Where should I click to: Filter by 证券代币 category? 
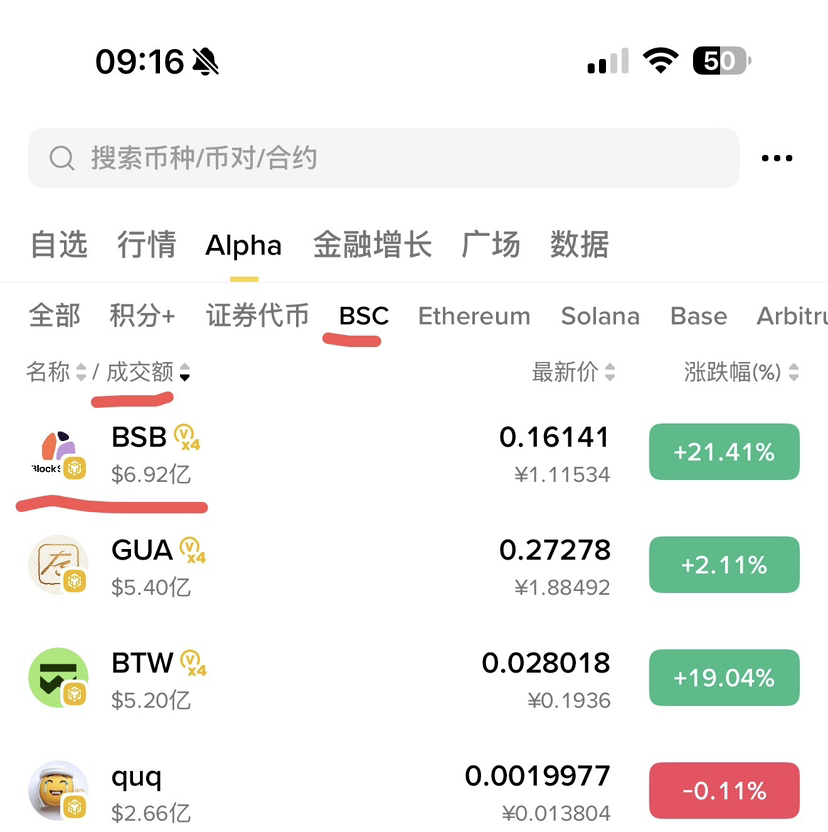pyautogui.click(x=257, y=316)
